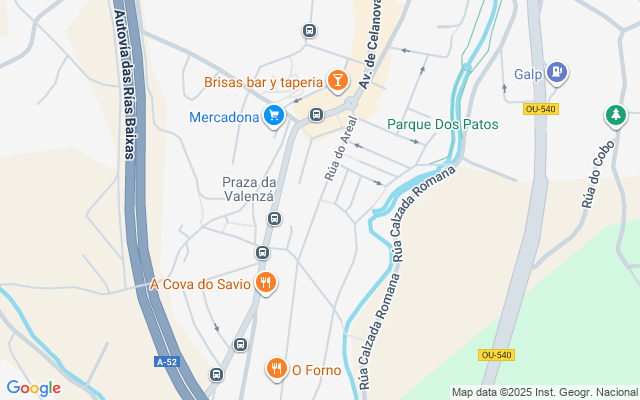Open A Cova do Savio restaurant marker
The image size is (640, 400).
tap(265, 284)
